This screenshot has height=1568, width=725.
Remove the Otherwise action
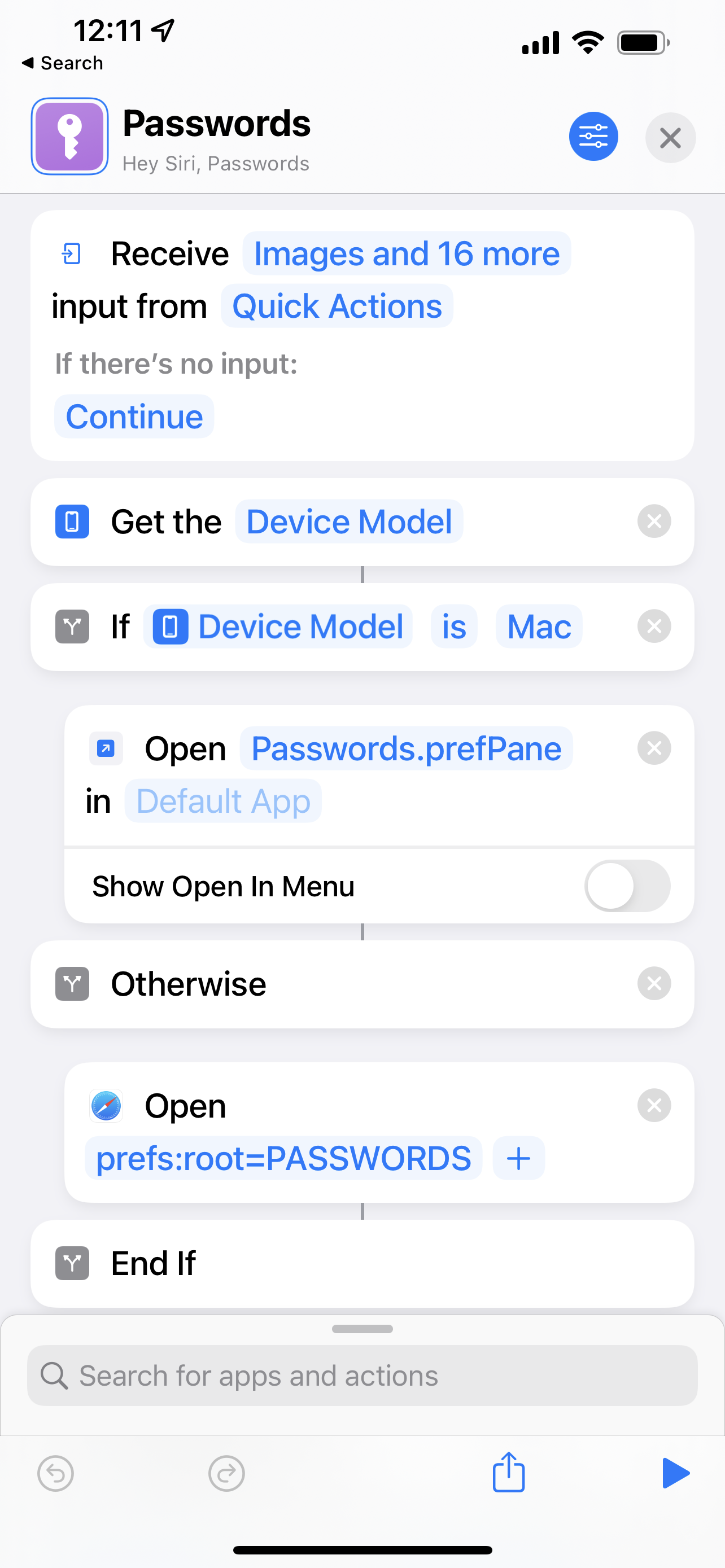point(654,983)
